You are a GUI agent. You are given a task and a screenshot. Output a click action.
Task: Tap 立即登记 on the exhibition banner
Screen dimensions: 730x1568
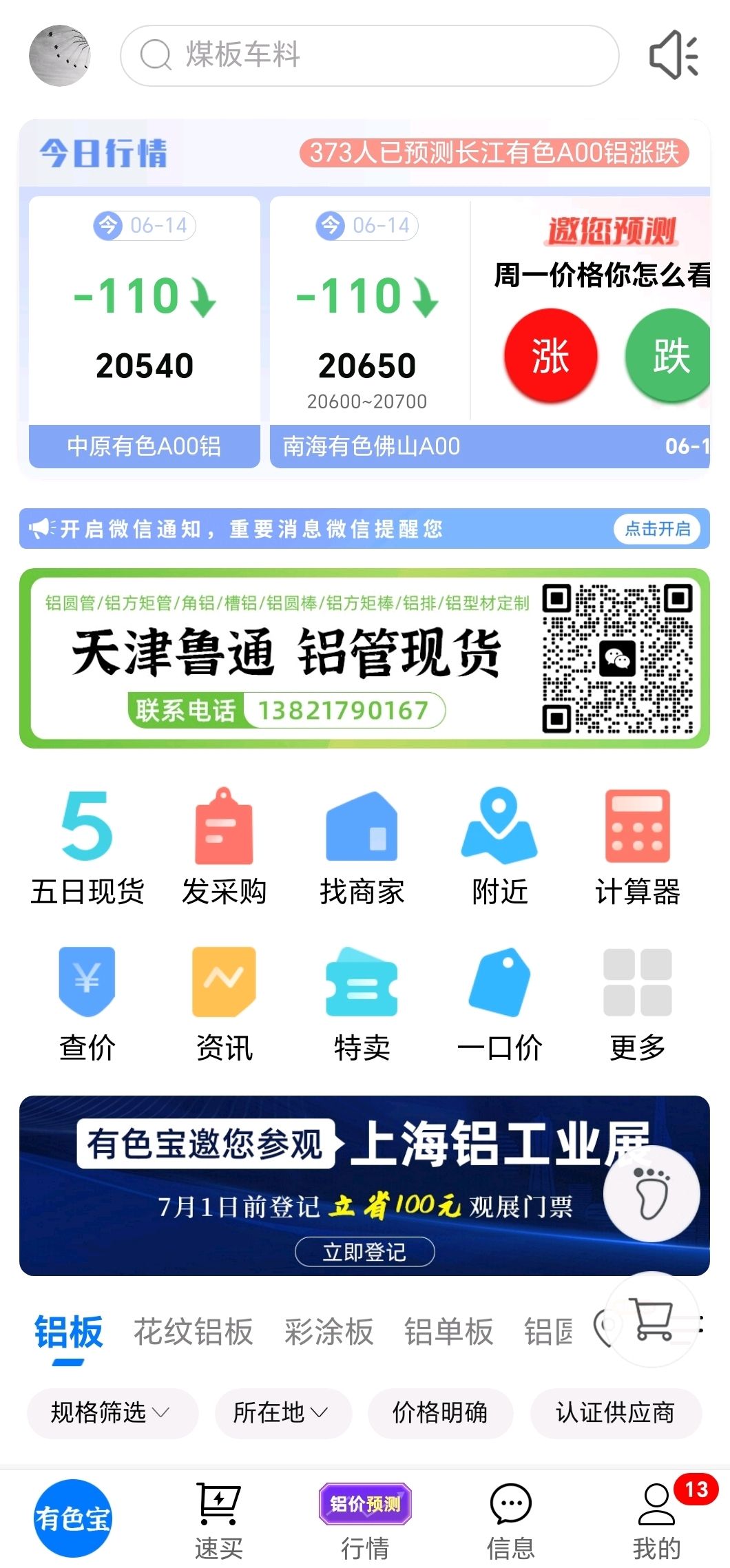pos(365,1251)
